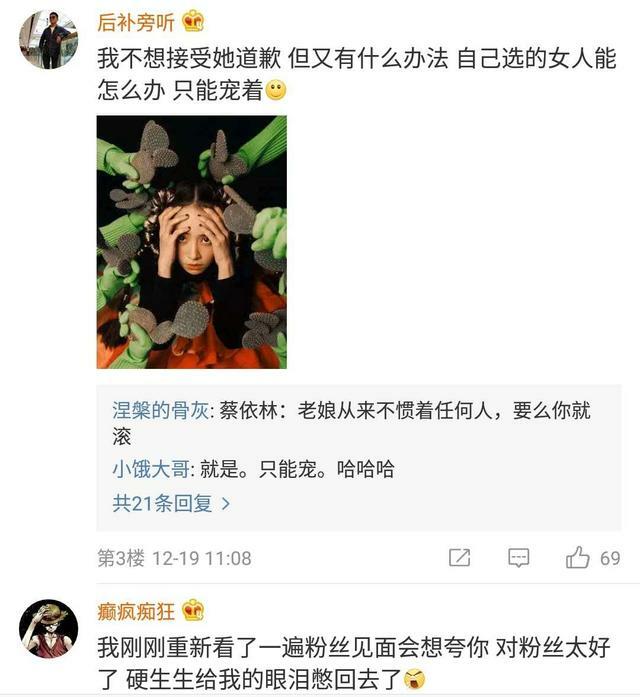Reply to the 3rd-floor comment
This screenshot has height=697, width=640.
pos(518,558)
